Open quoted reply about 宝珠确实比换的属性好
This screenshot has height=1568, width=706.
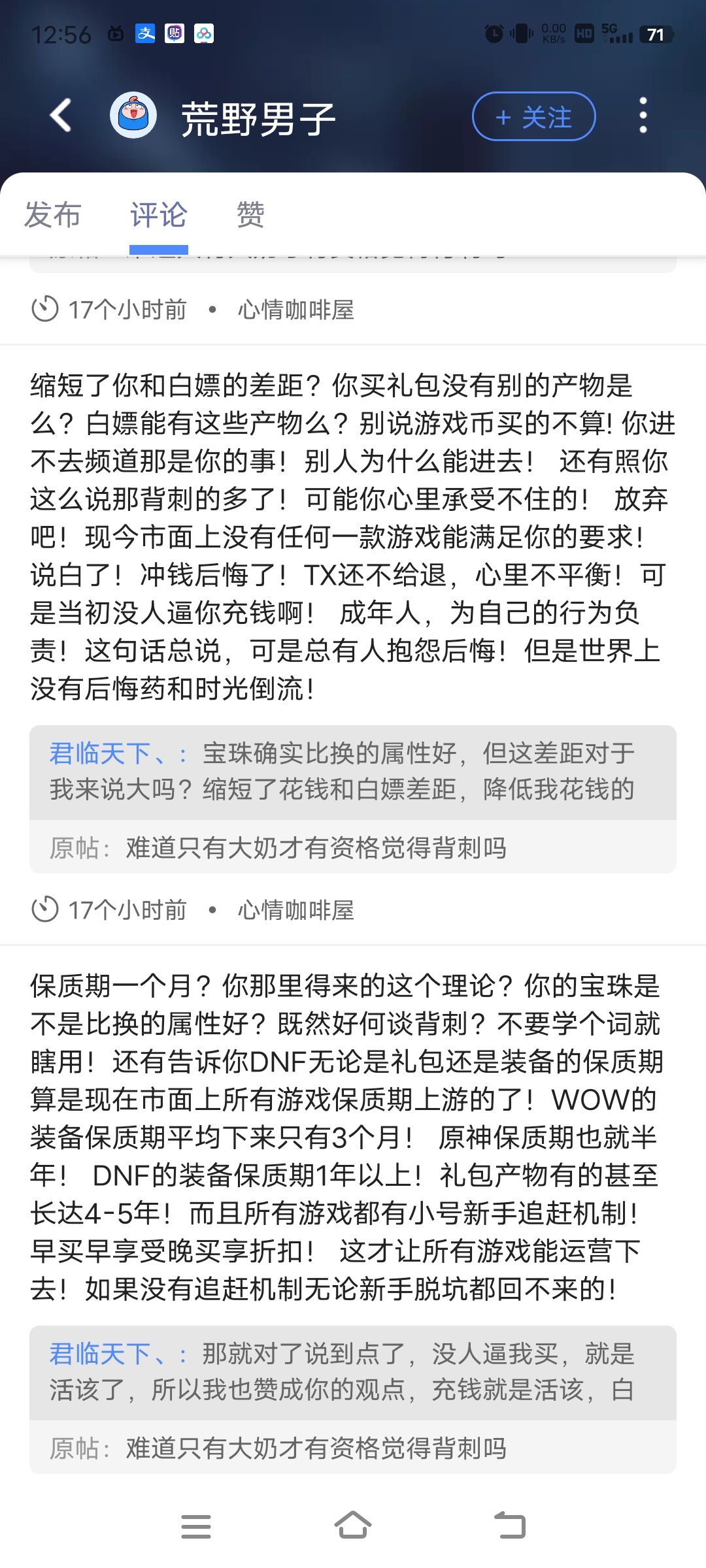coord(352,772)
